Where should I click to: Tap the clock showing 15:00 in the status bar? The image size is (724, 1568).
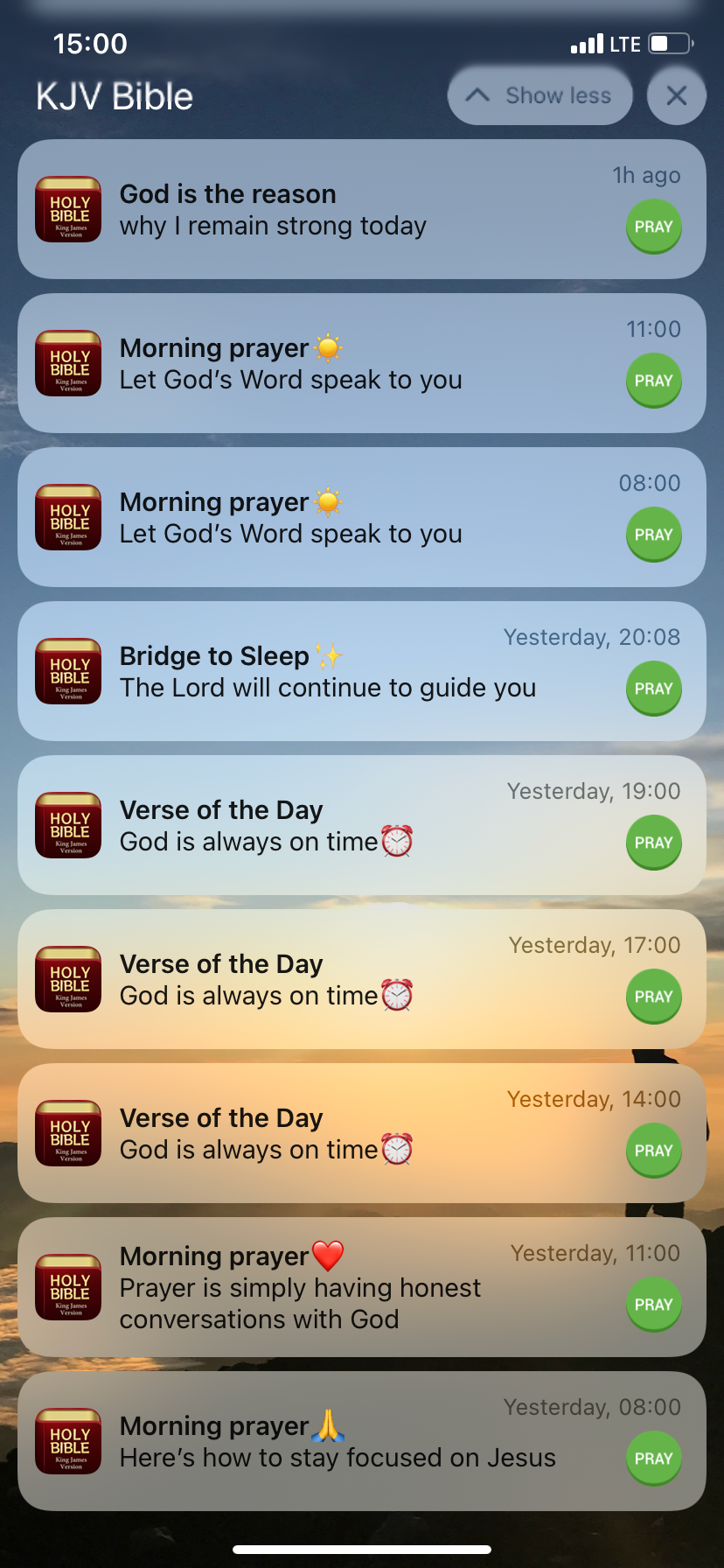(90, 43)
